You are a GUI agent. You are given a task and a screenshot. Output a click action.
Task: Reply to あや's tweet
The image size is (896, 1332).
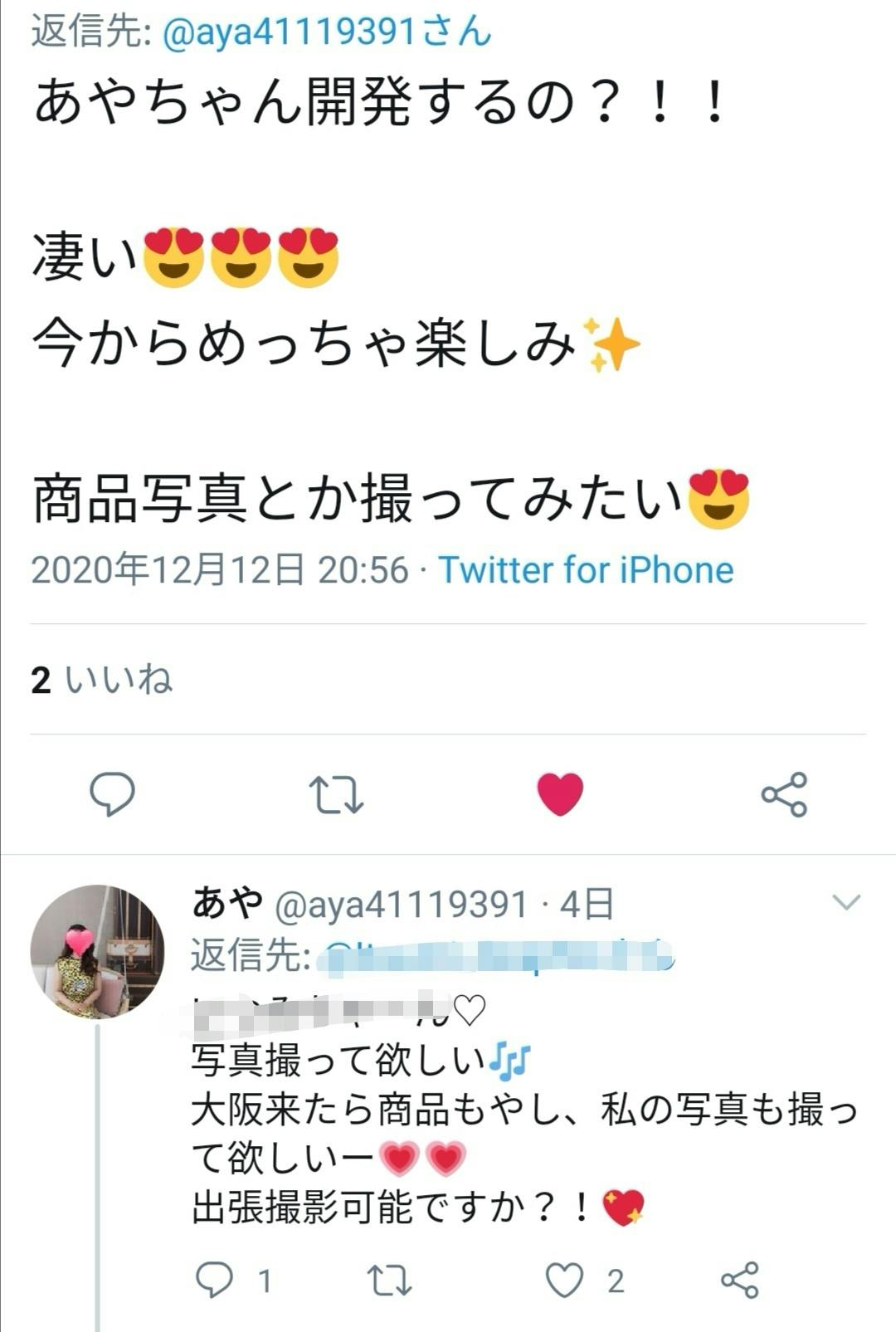(x=214, y=1280)
